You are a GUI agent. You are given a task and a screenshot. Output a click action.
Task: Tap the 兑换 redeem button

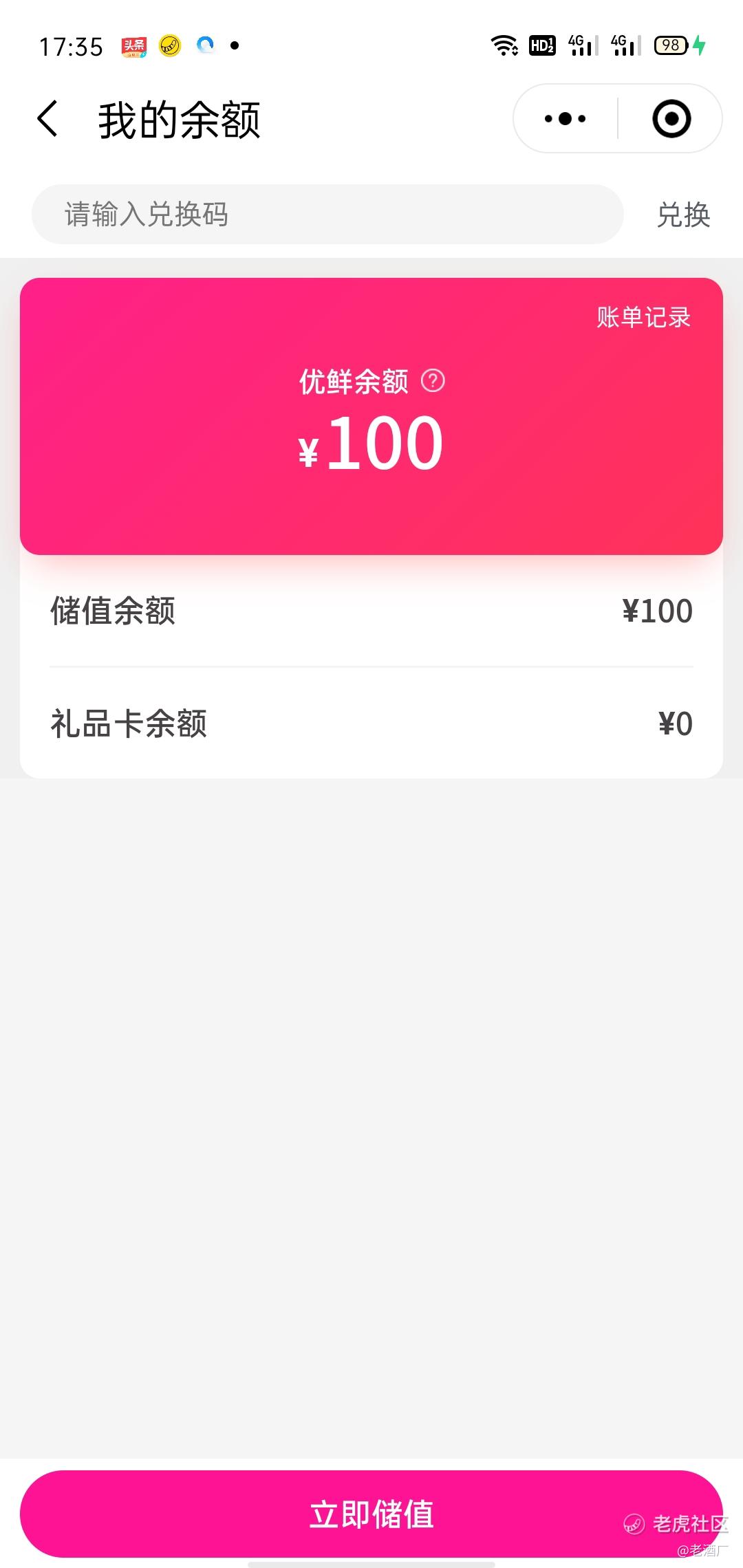[x=682, y=215]
